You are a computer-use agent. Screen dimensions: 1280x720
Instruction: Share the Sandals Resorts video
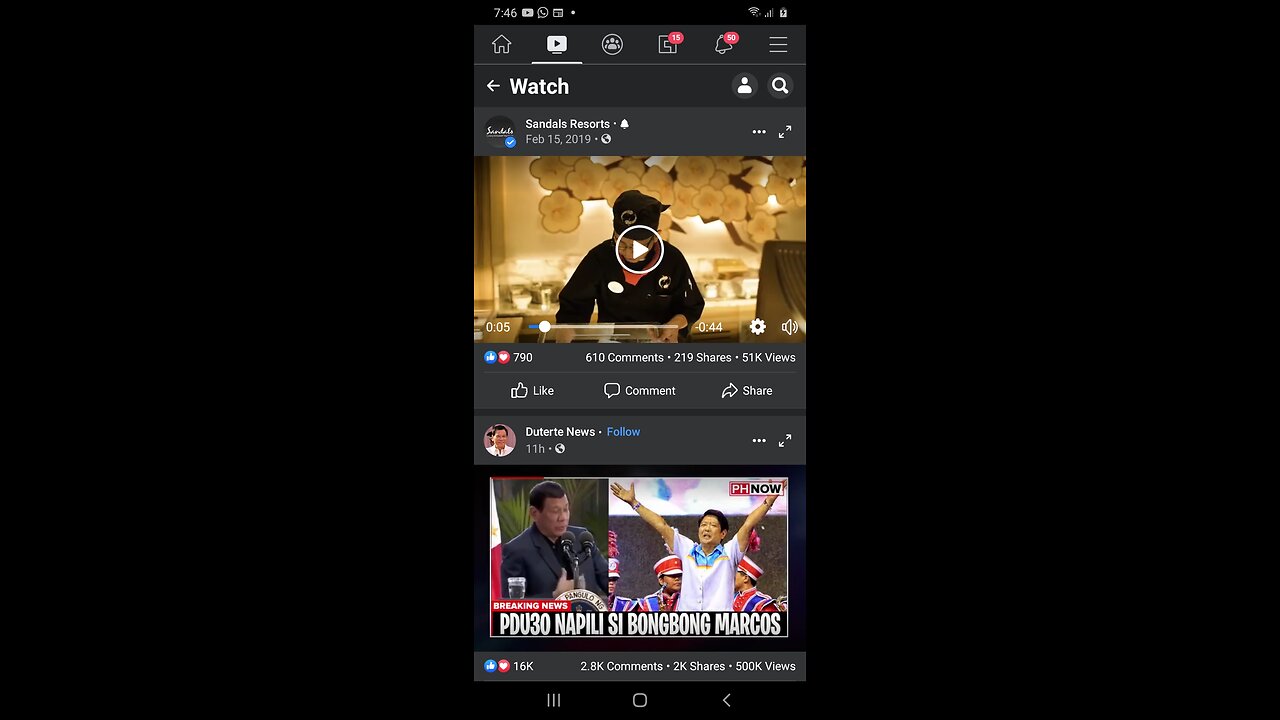point(747,391)
